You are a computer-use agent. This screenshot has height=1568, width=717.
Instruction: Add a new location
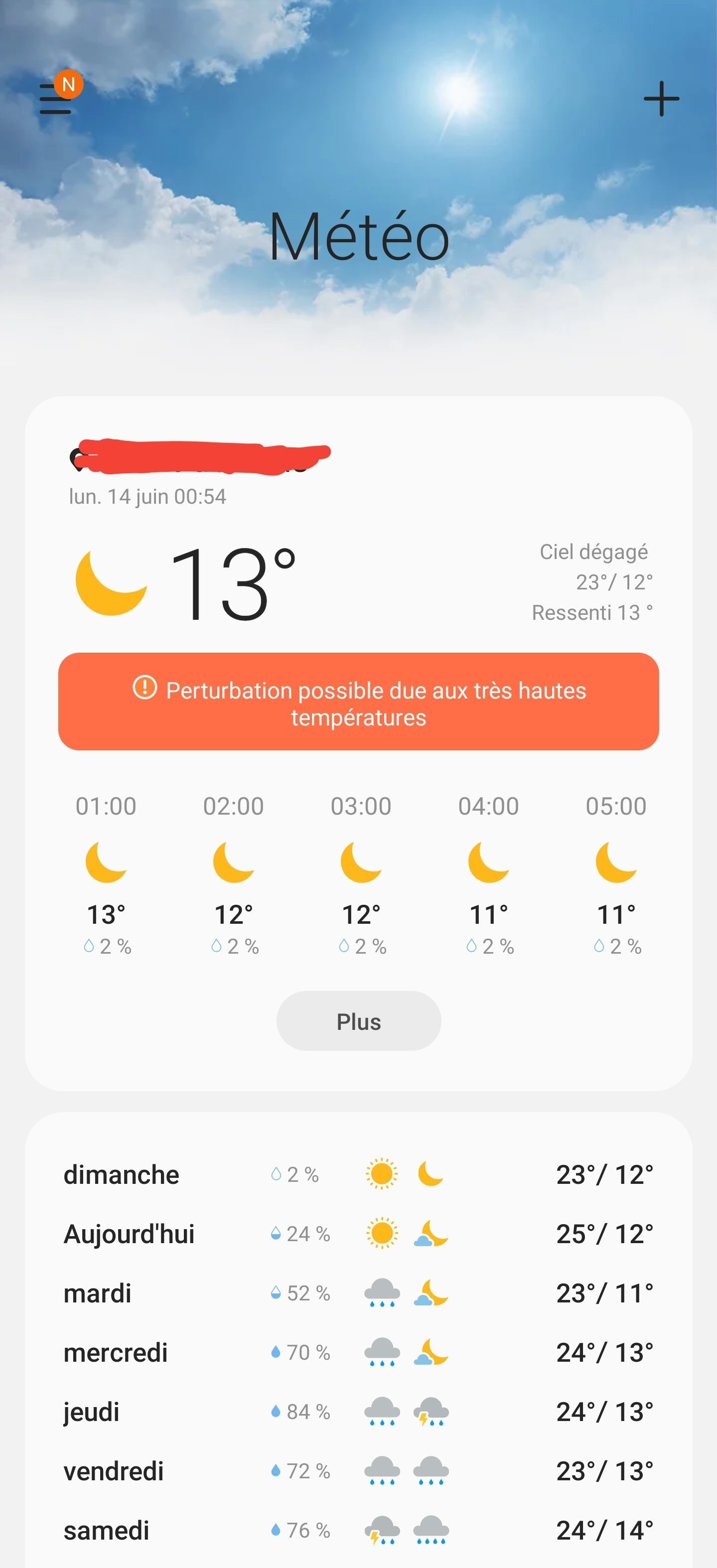tap(661, 99)
